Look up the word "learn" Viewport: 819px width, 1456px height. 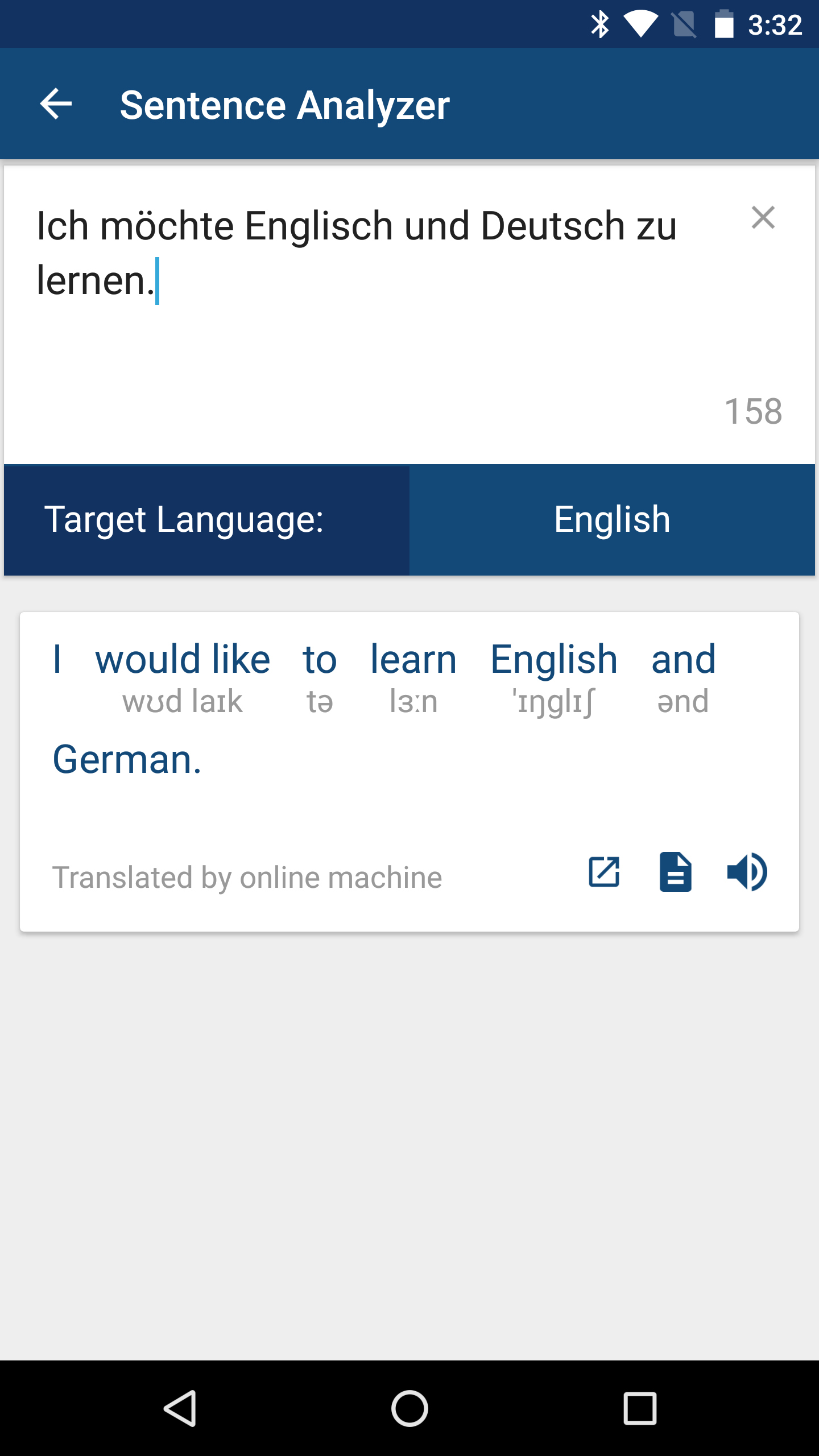coord(413,660)
